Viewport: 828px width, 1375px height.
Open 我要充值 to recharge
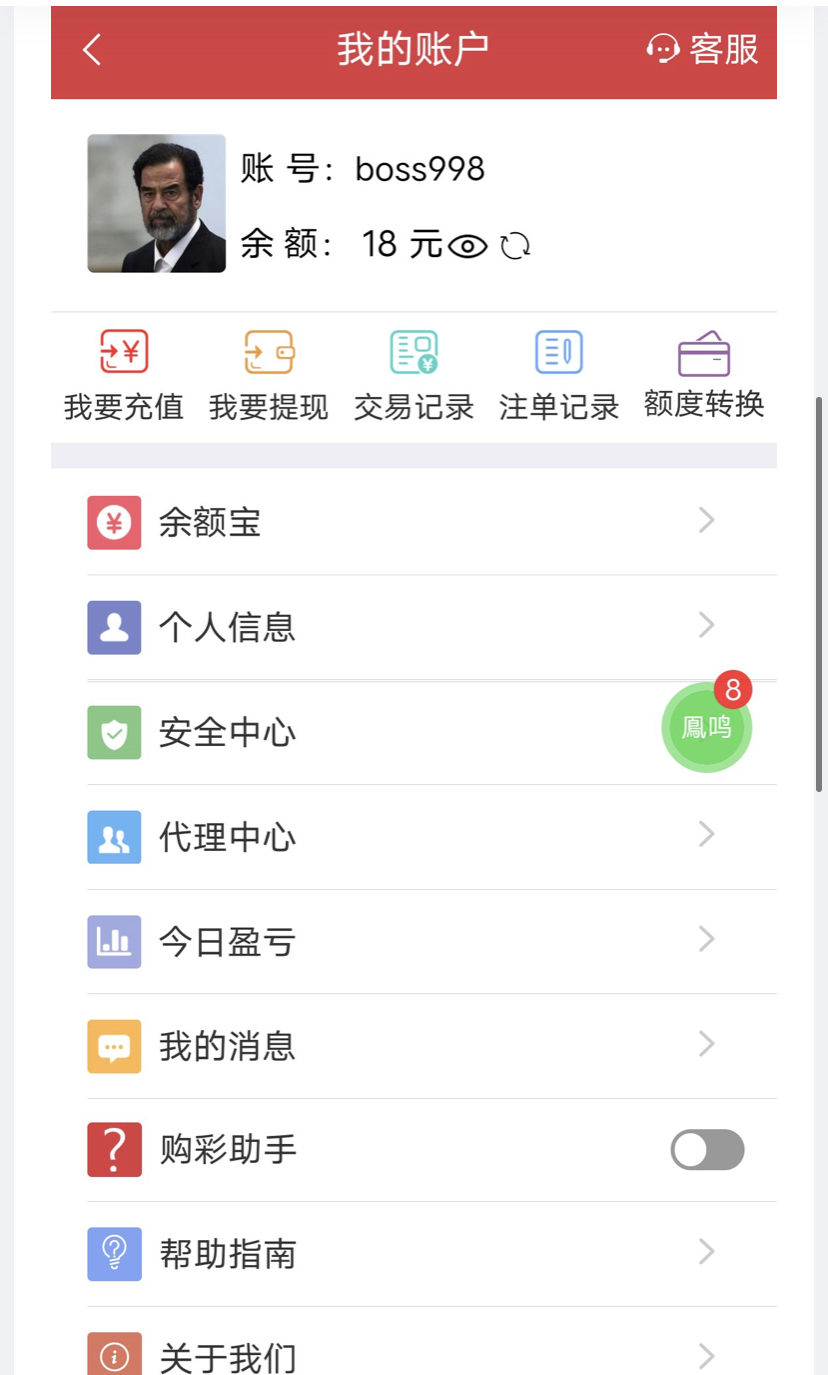tap(124, 376)
